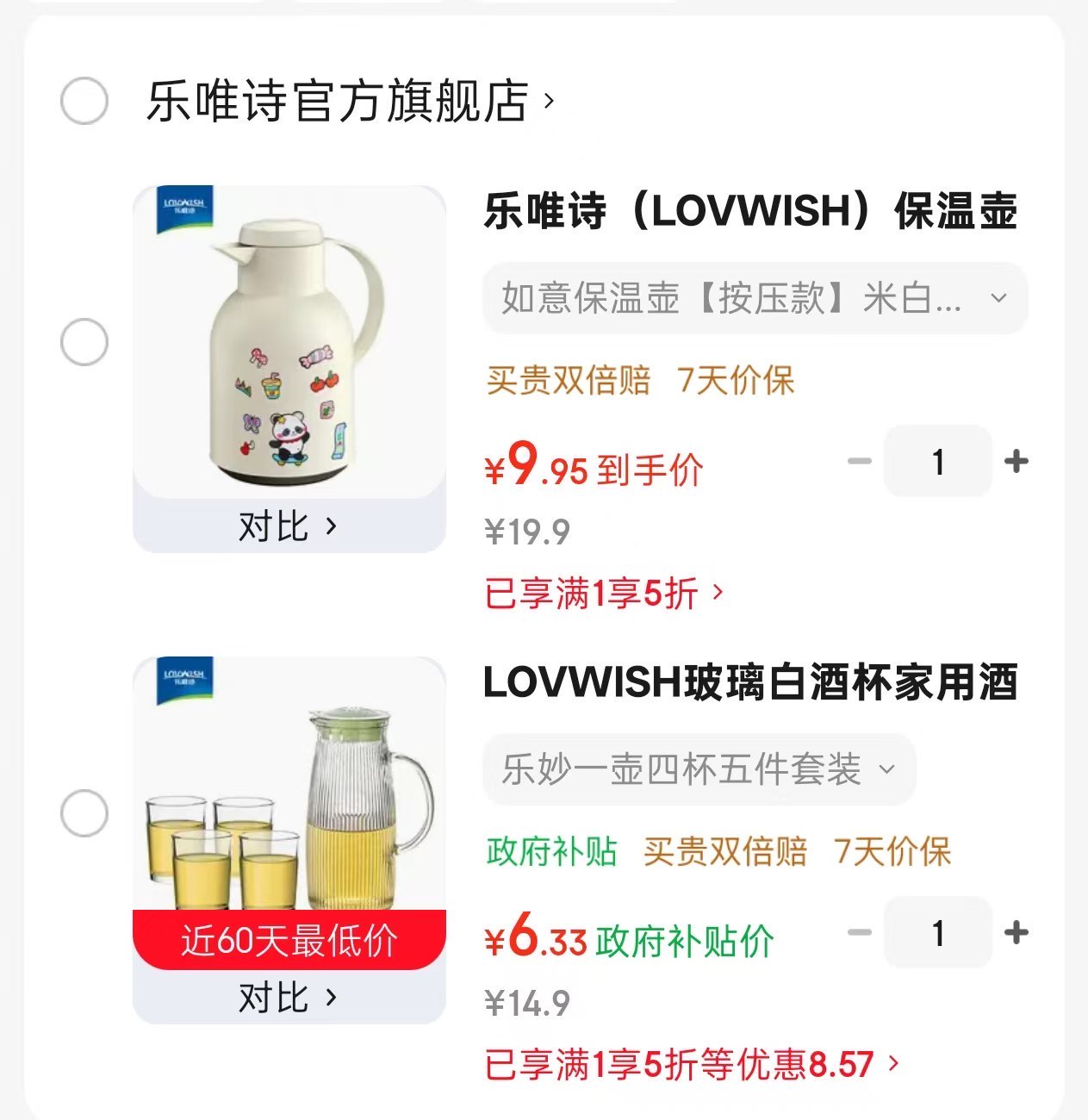Screen dimensions: 1088x1120
Task: Select the store checkbox for 乐唯诗官方旗舰店
Action: (82, 101)
